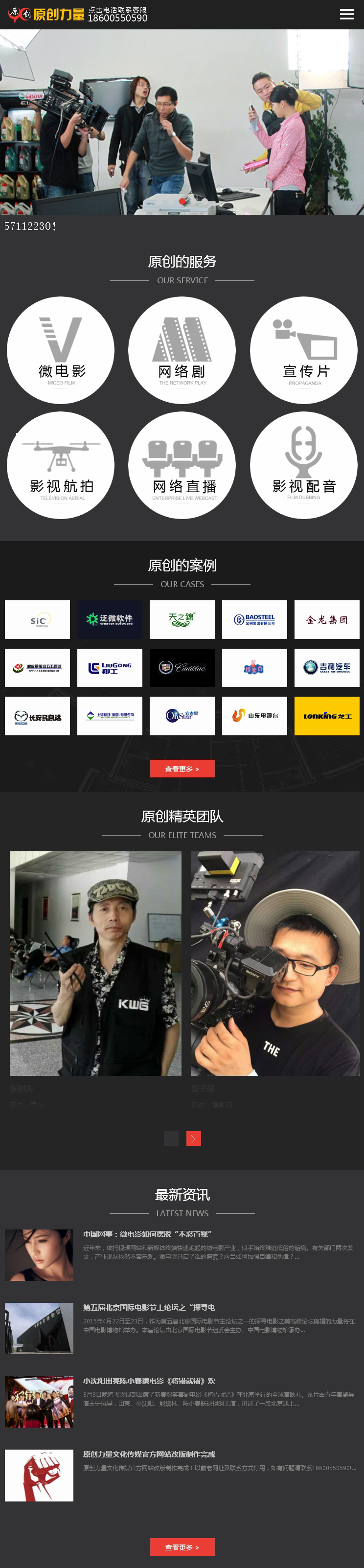Call customer service at 18600550590
The image size is (364, 1568).
click(117, 15)
